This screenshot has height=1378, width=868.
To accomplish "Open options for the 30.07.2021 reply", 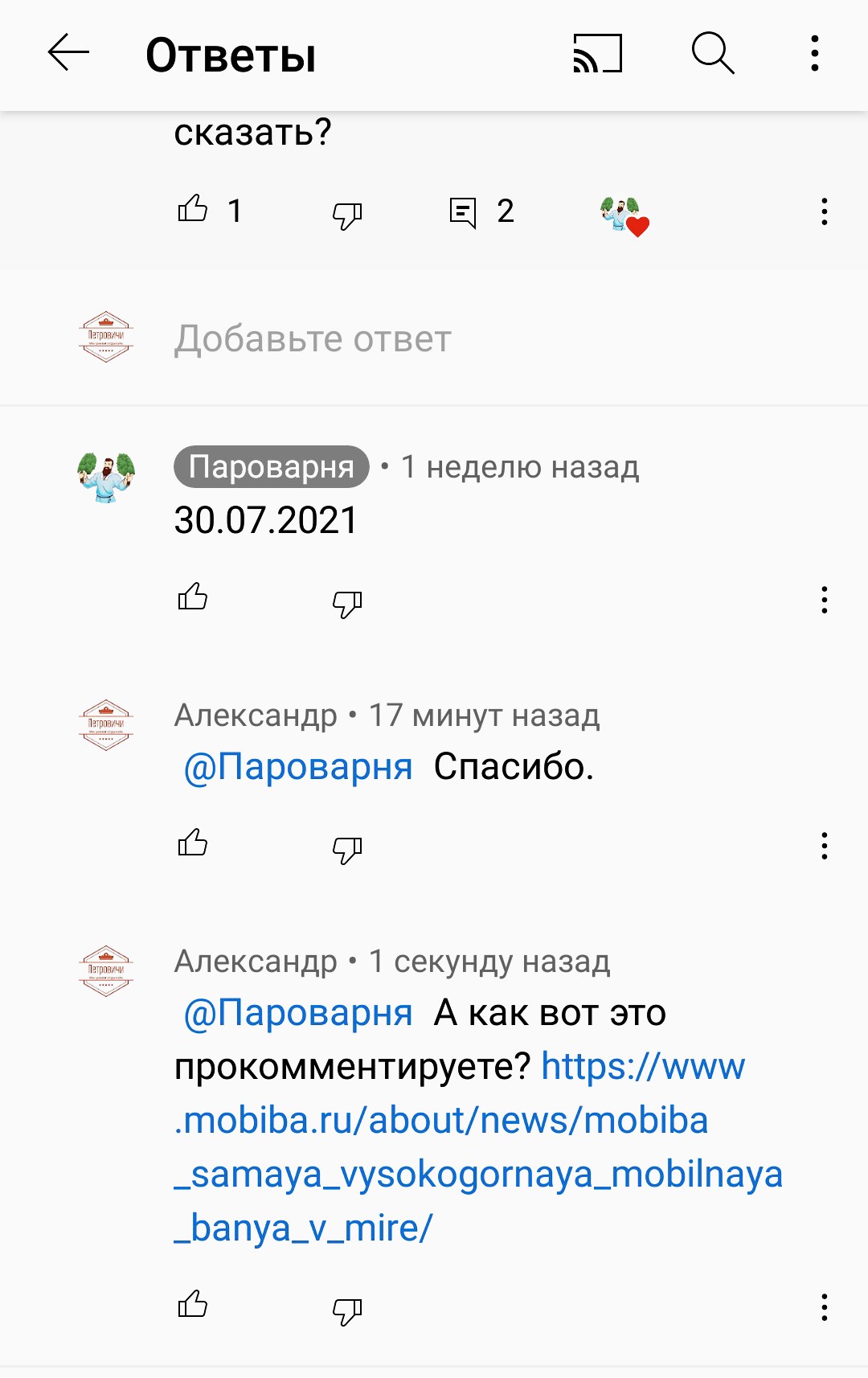I will click(x=824, y=600).
